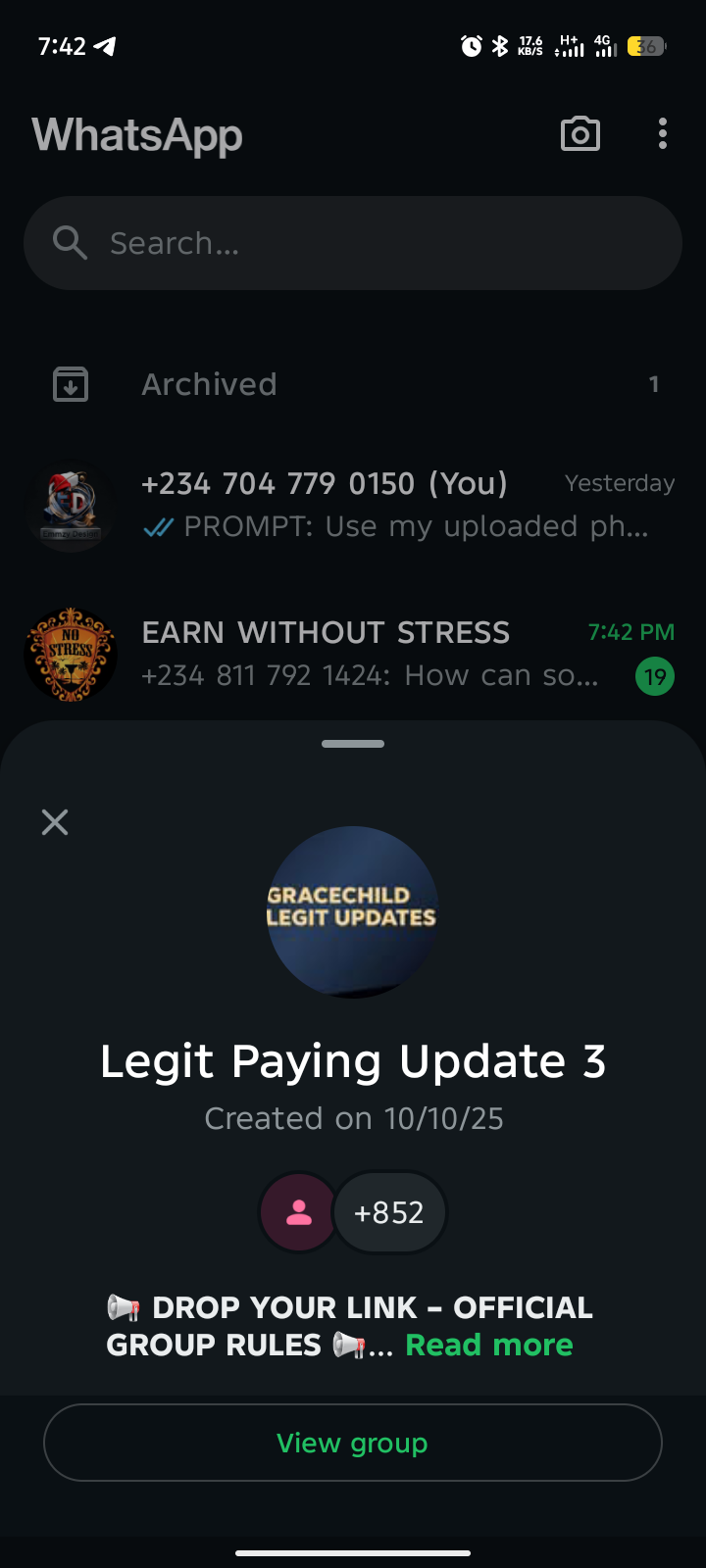Image resolution: width=706 pixels, height=1568 pixels.
Task: Tap the Search field
Action: [x=353, y=243]
